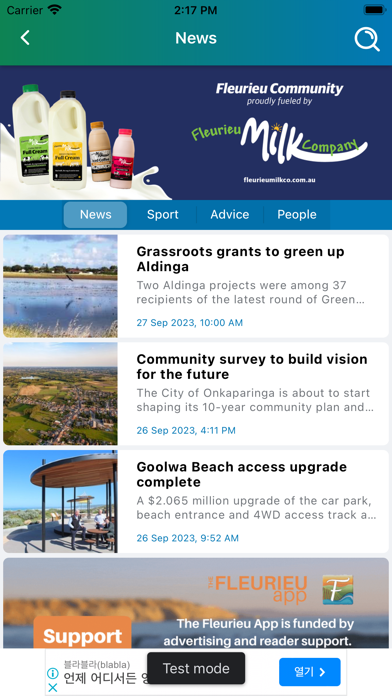
Task: Open Goolwa Beach access upgrade complete
Action: click(196, 501)
